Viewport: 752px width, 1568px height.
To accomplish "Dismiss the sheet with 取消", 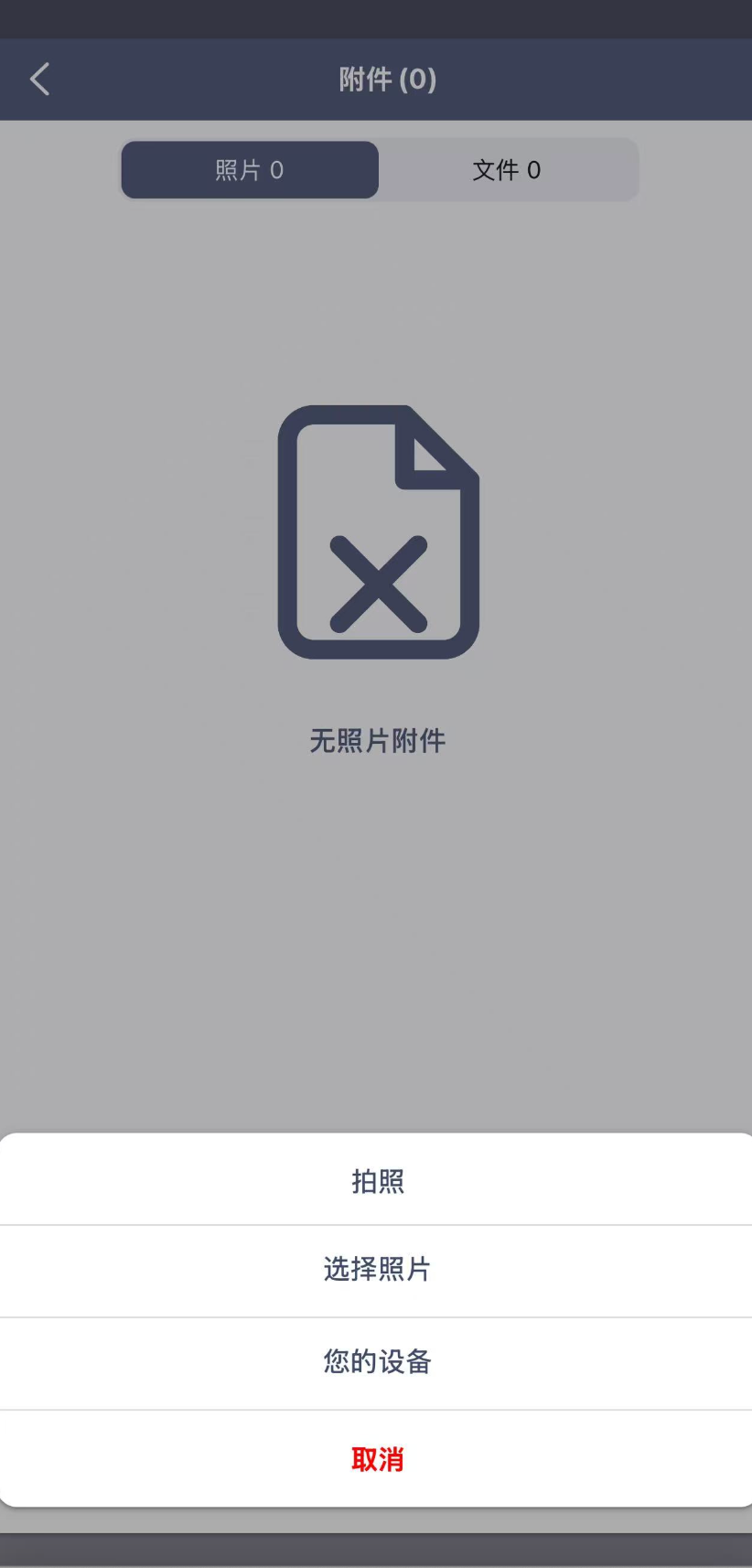I will (377, 1459).
